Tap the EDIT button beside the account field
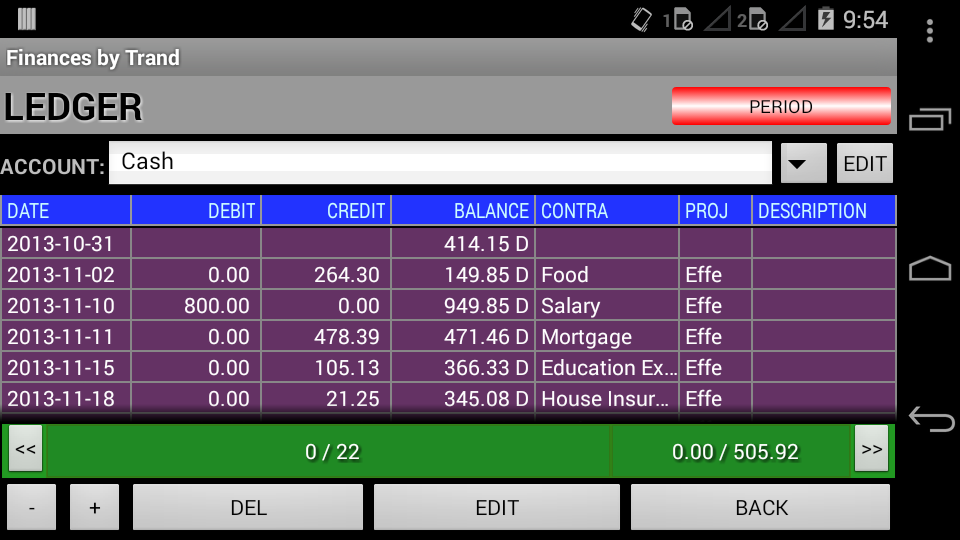Image resolution: width=960 pixels, height=540 pixels. tap(864, 164)
